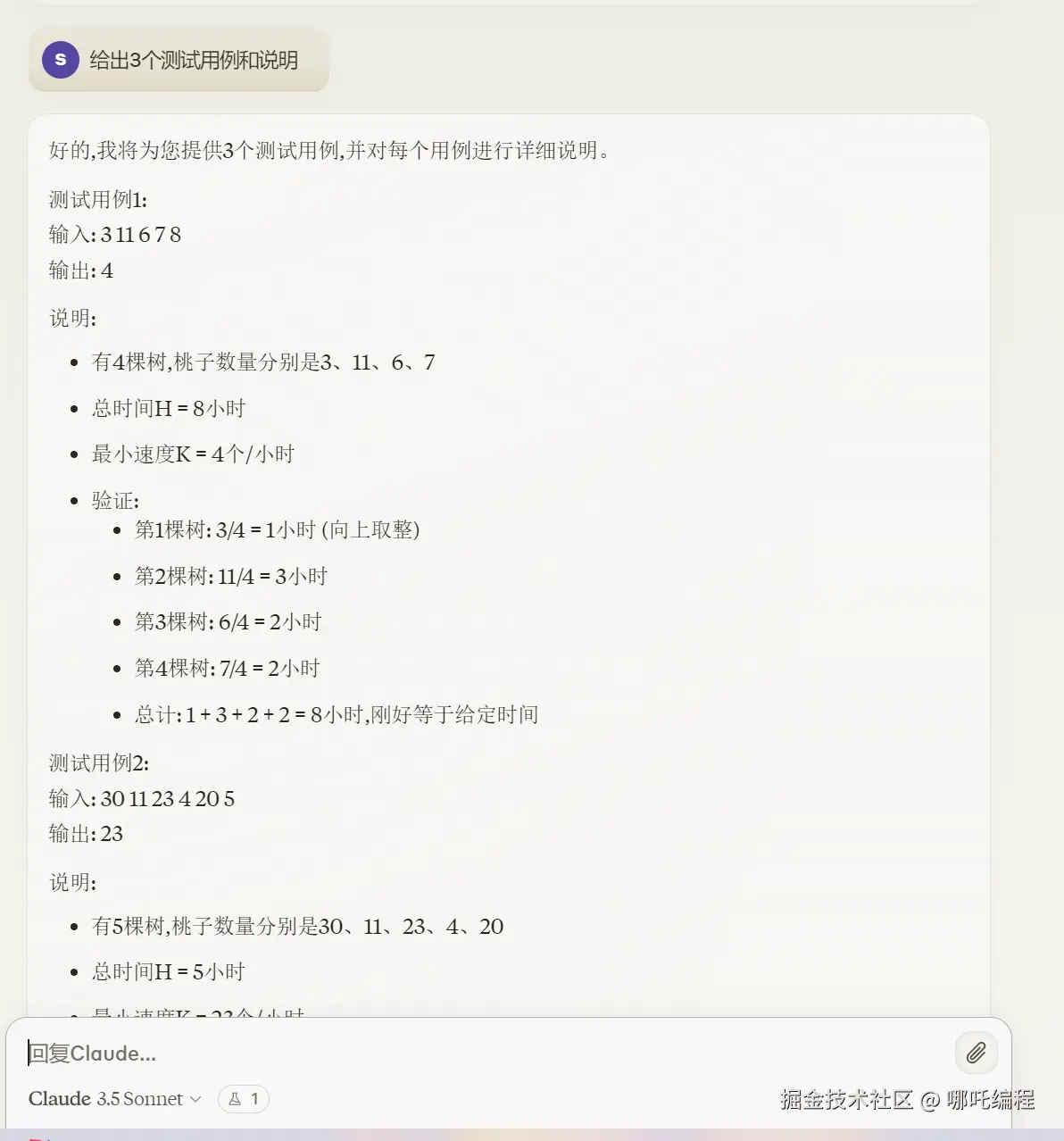Tap the reply to Claude input field

click(x=482, y=1054)
